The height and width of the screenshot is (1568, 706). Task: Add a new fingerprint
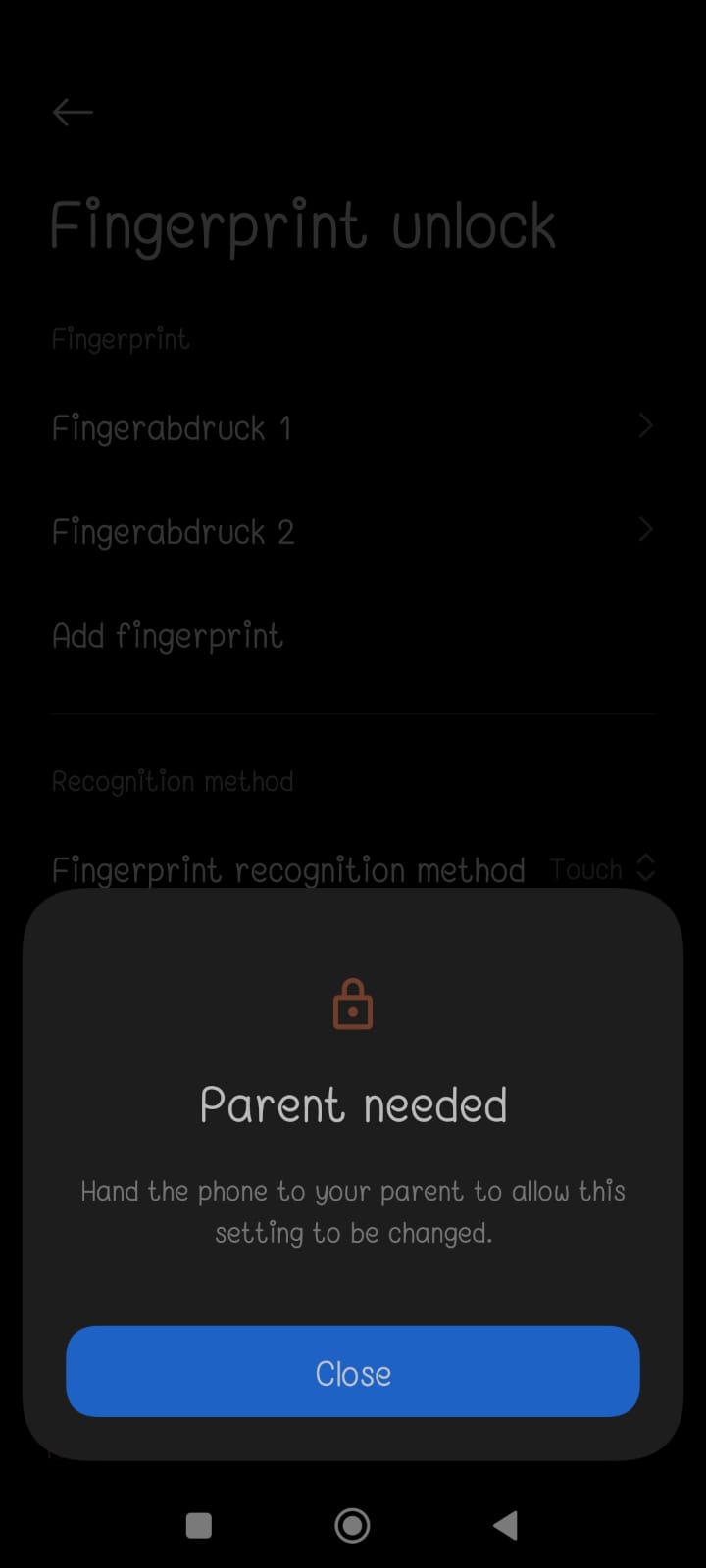[353, 636]
